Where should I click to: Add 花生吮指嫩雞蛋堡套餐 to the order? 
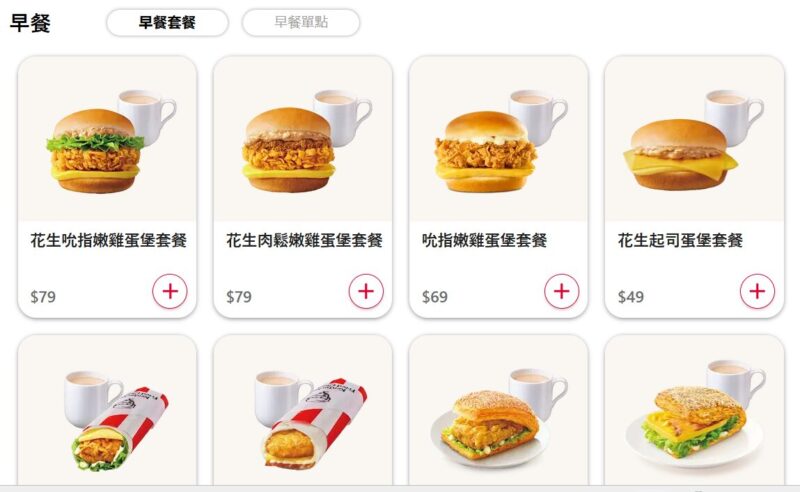(170, 291)
